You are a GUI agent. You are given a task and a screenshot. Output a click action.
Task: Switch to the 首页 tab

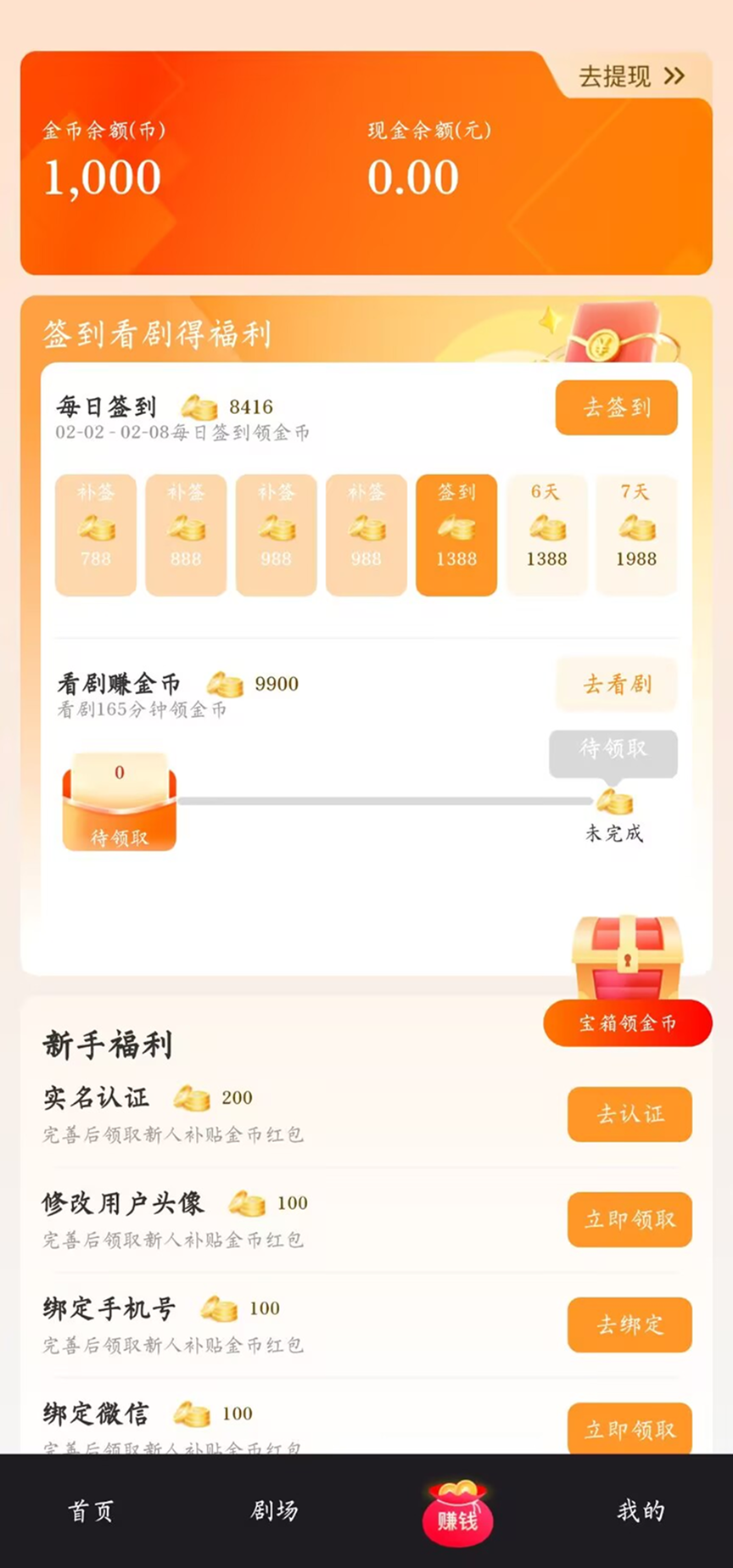coord(91,1511)
